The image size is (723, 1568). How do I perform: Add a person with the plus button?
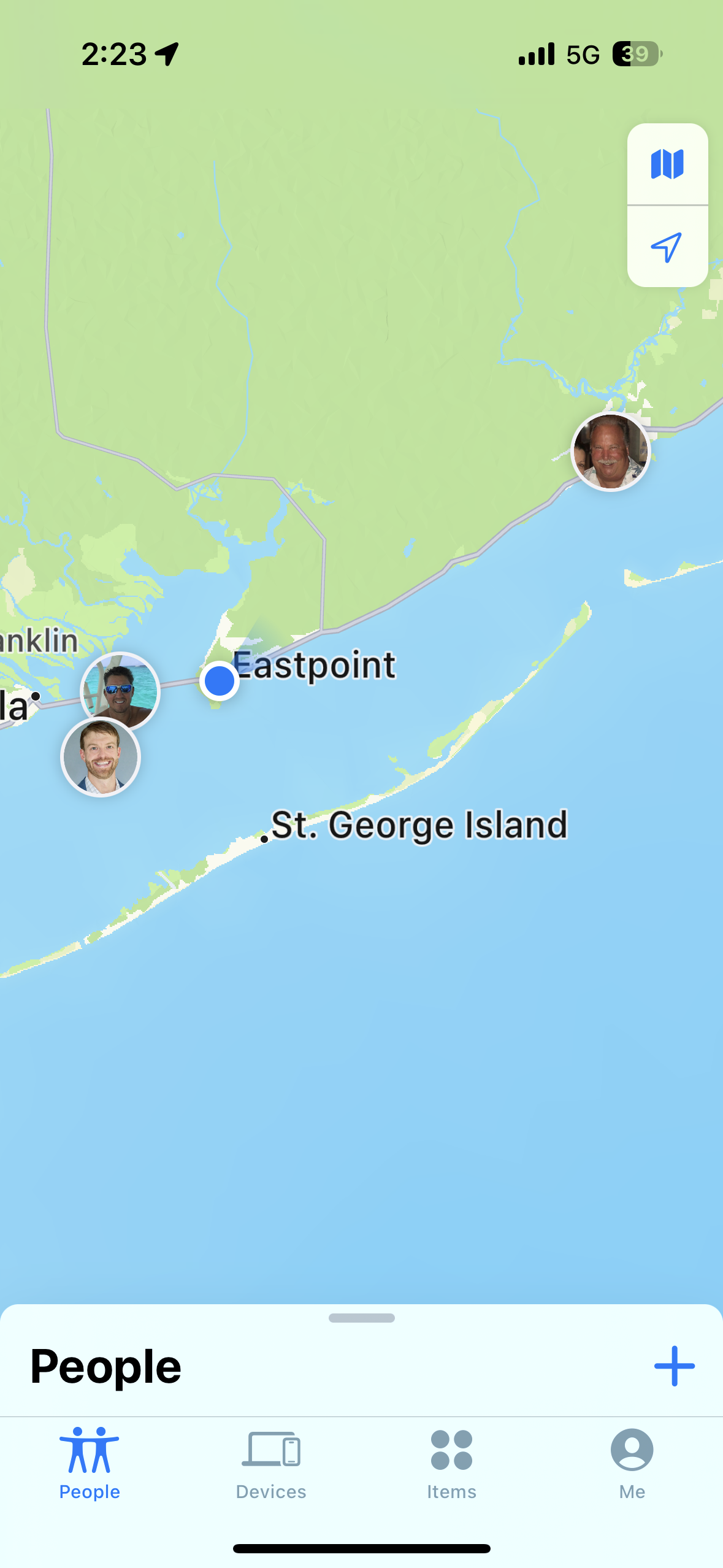[674, 1366]
